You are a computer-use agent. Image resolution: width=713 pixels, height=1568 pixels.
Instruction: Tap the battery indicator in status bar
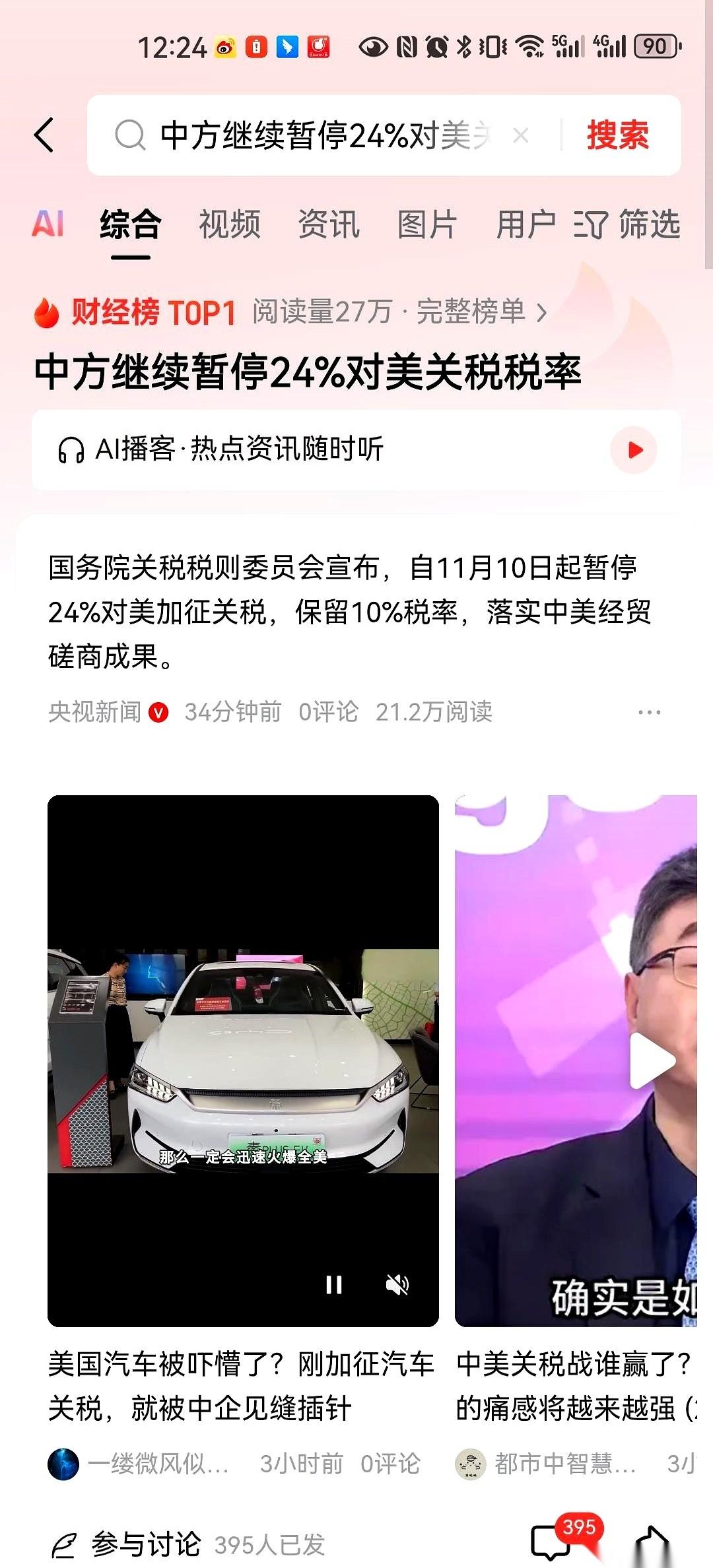coord(656,46)
